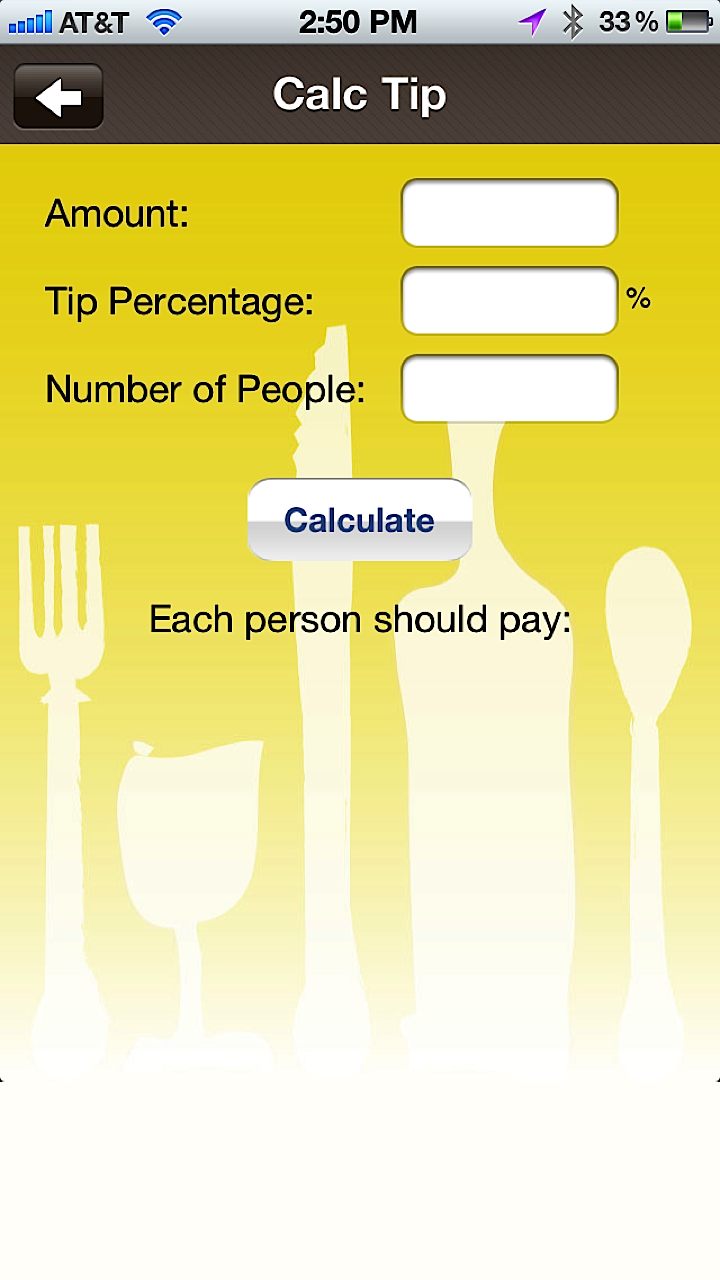This screenshot has height=1280, width=720.
Task: Tap the Number of People label
Action: point(203,389)
